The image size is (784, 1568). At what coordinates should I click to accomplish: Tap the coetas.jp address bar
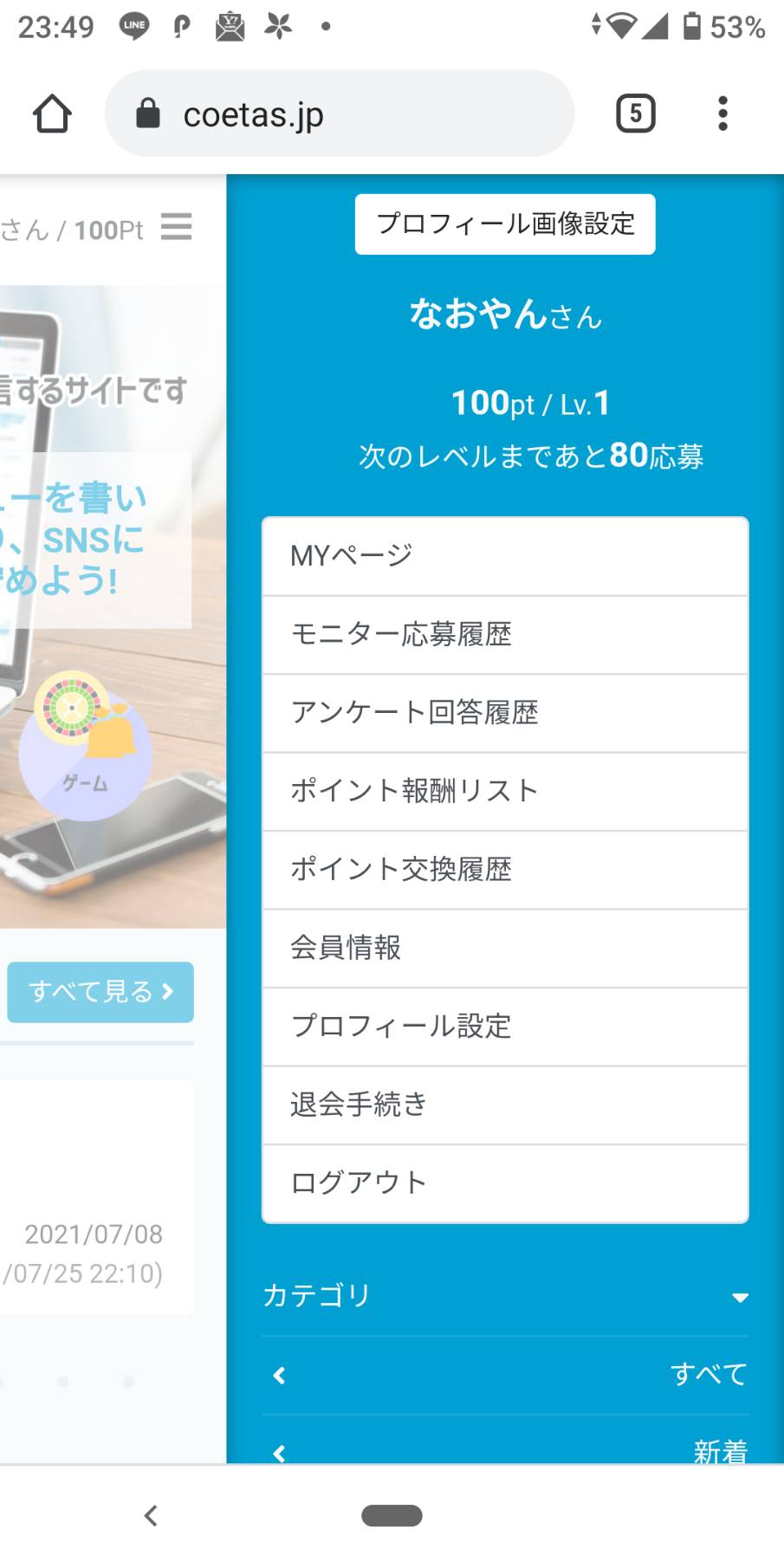coord(340,113)
